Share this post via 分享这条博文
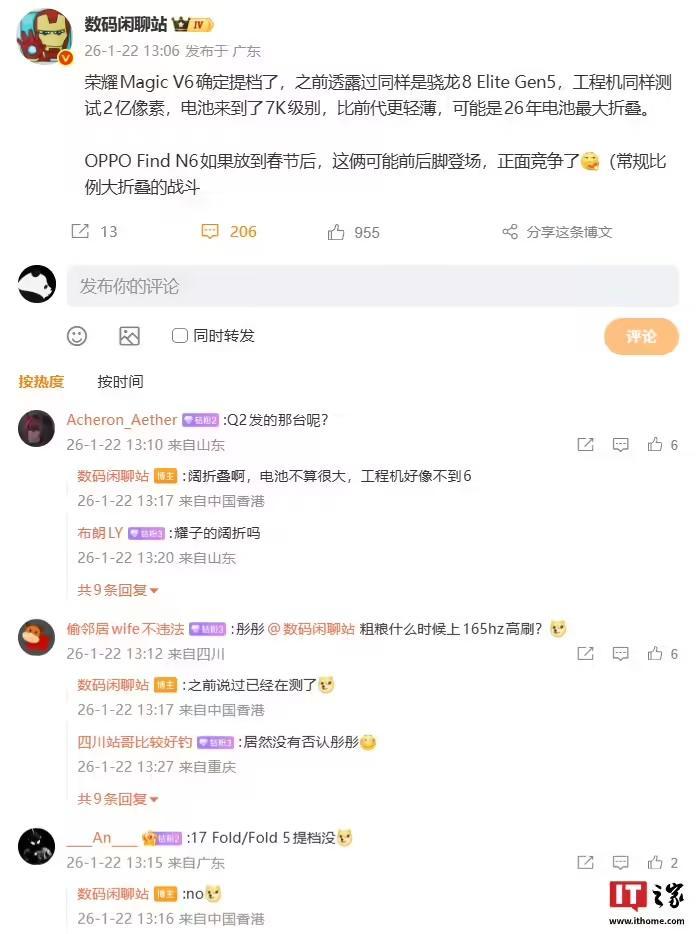This screenshot has width=696, height=934. pyautogui.click(x=557, y=232)
